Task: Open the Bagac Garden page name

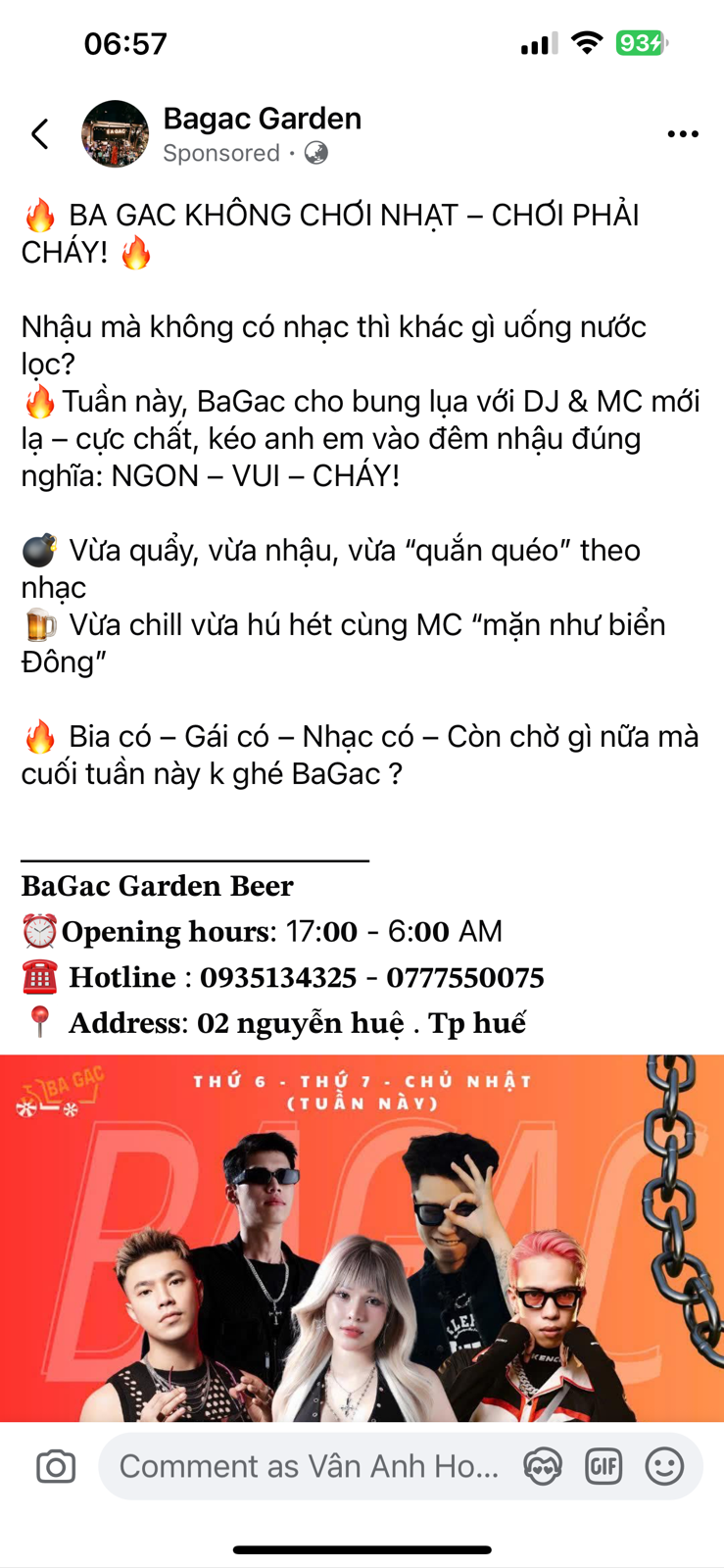Action: [x=262, y=119]
